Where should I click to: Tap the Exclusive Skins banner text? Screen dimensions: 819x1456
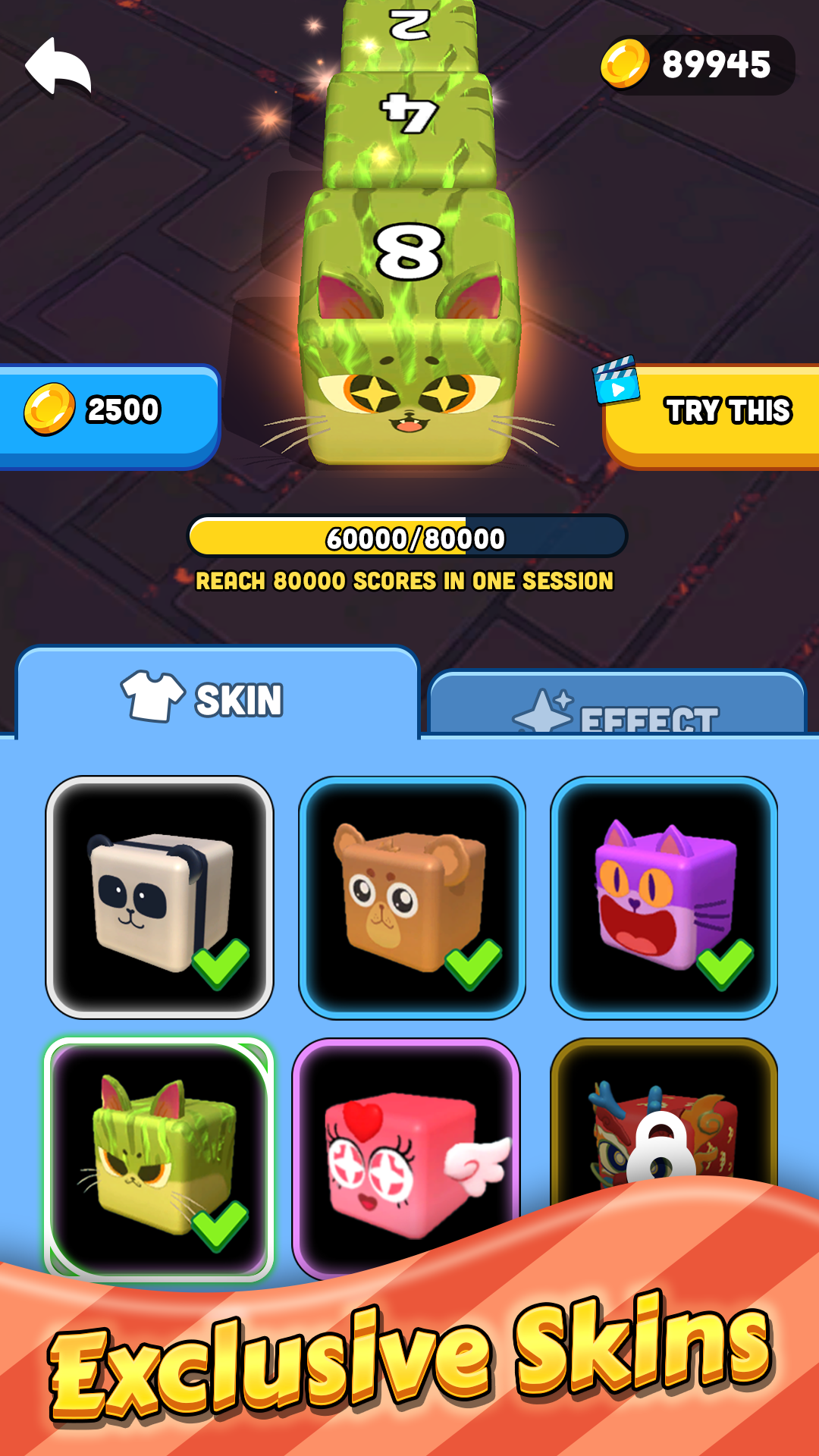click(409, 1357)
